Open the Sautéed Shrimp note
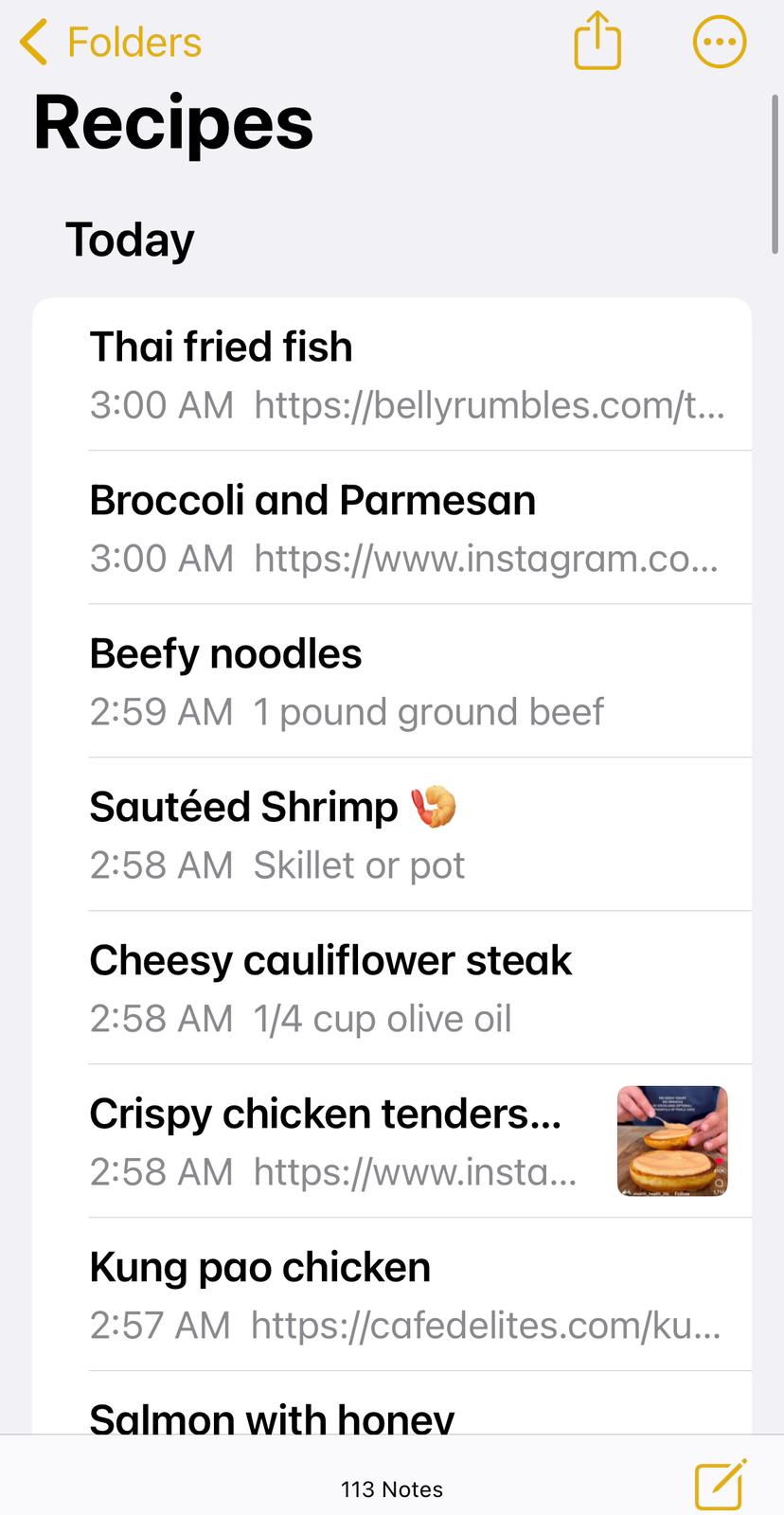The height and width of the screenshot is (1515, 784). coord(392,834)
